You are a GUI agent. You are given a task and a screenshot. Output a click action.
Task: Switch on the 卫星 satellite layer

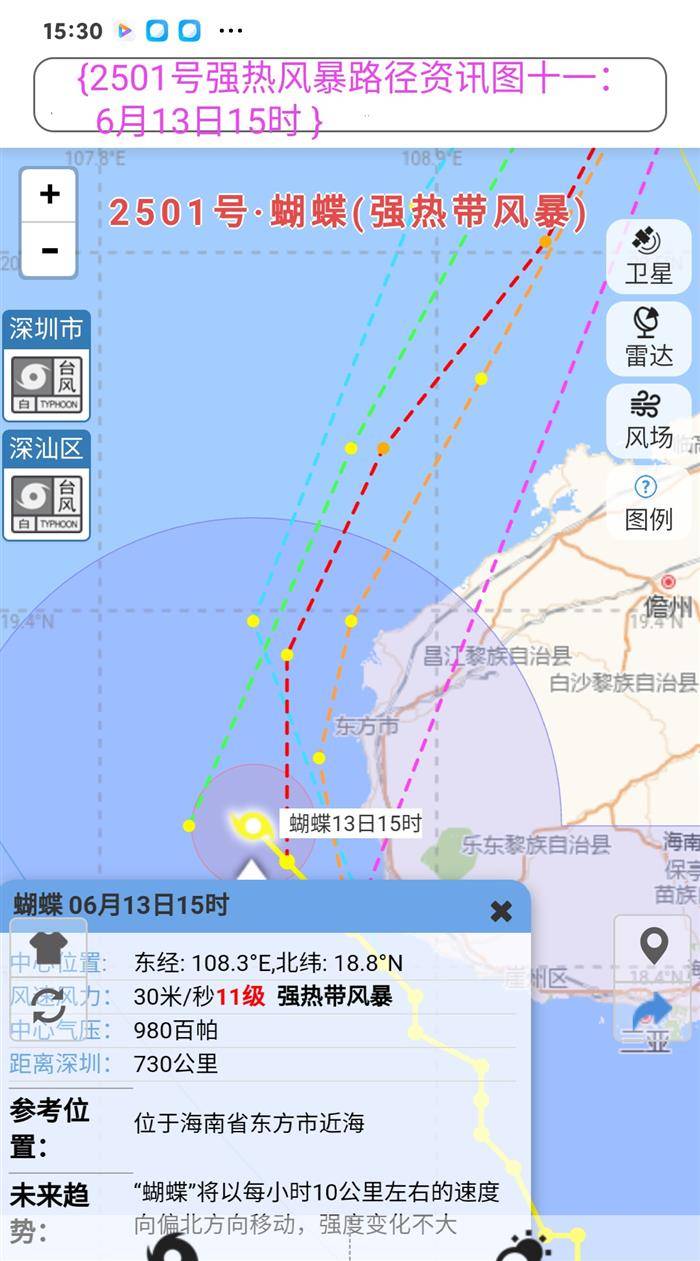coord(648,256)
